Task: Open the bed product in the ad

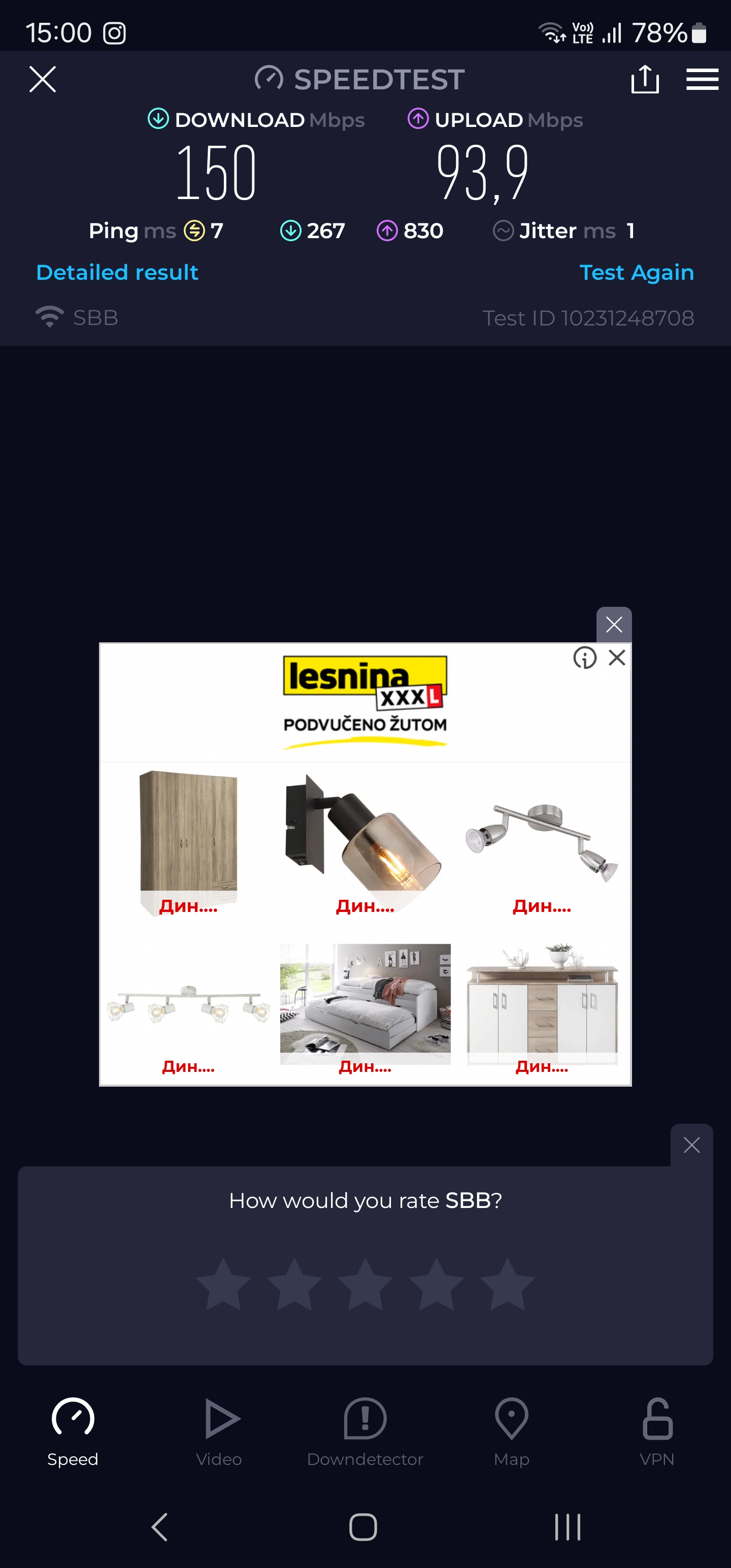Action: pos(365,1003)
